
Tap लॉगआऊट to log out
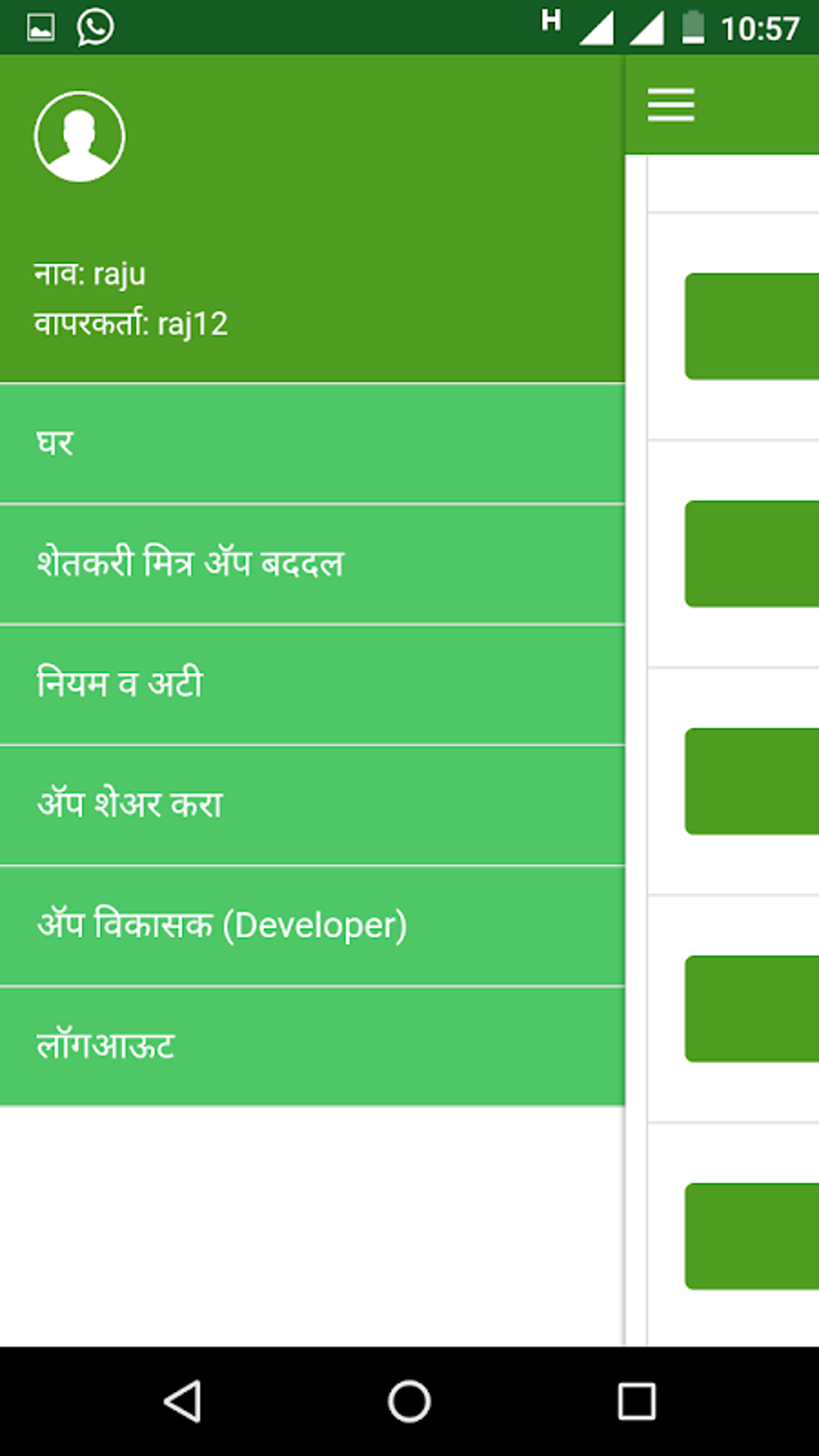point(312,1046)
